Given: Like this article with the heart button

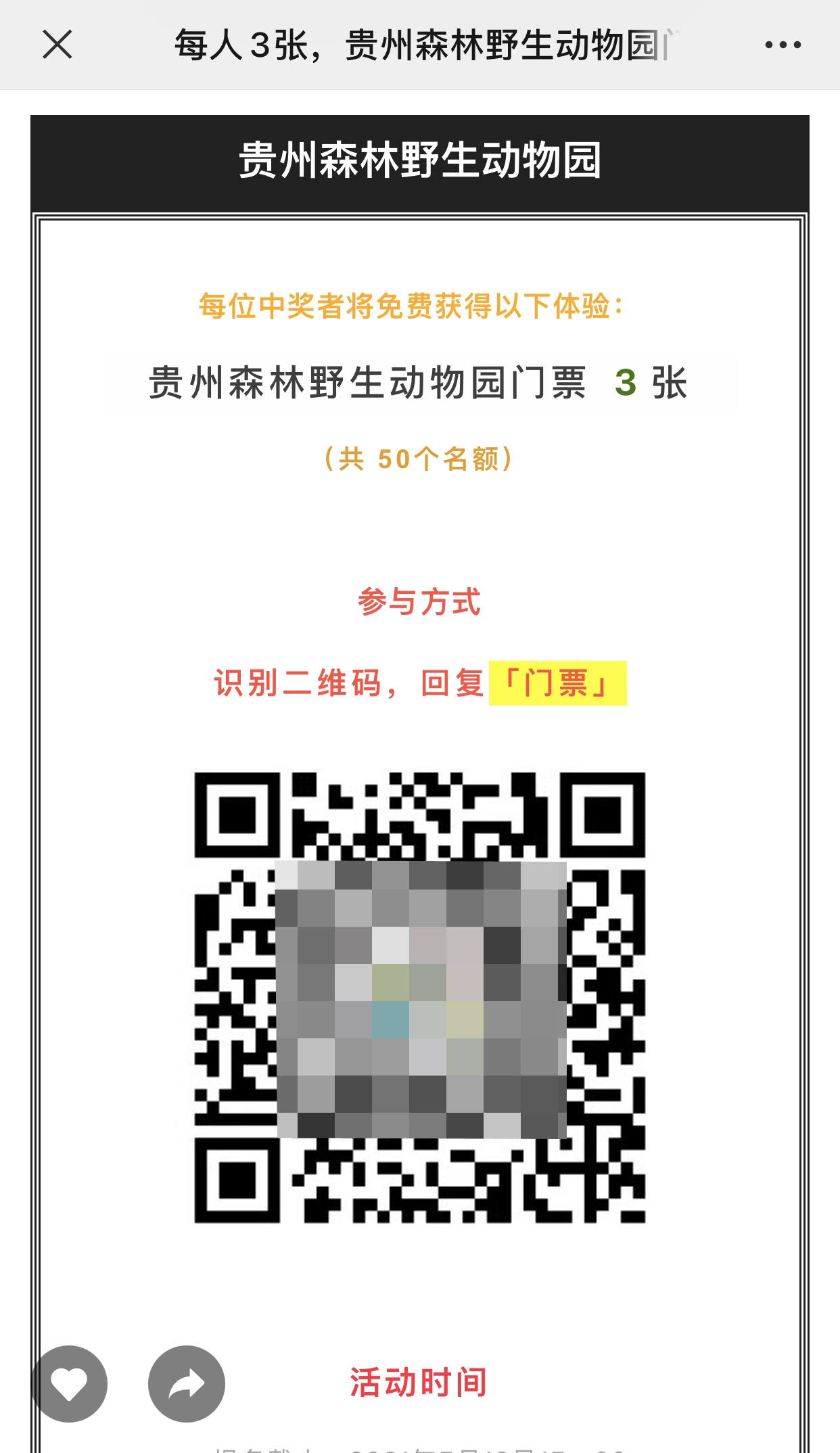Looking at the screenshot, I should coord(70,1384).
